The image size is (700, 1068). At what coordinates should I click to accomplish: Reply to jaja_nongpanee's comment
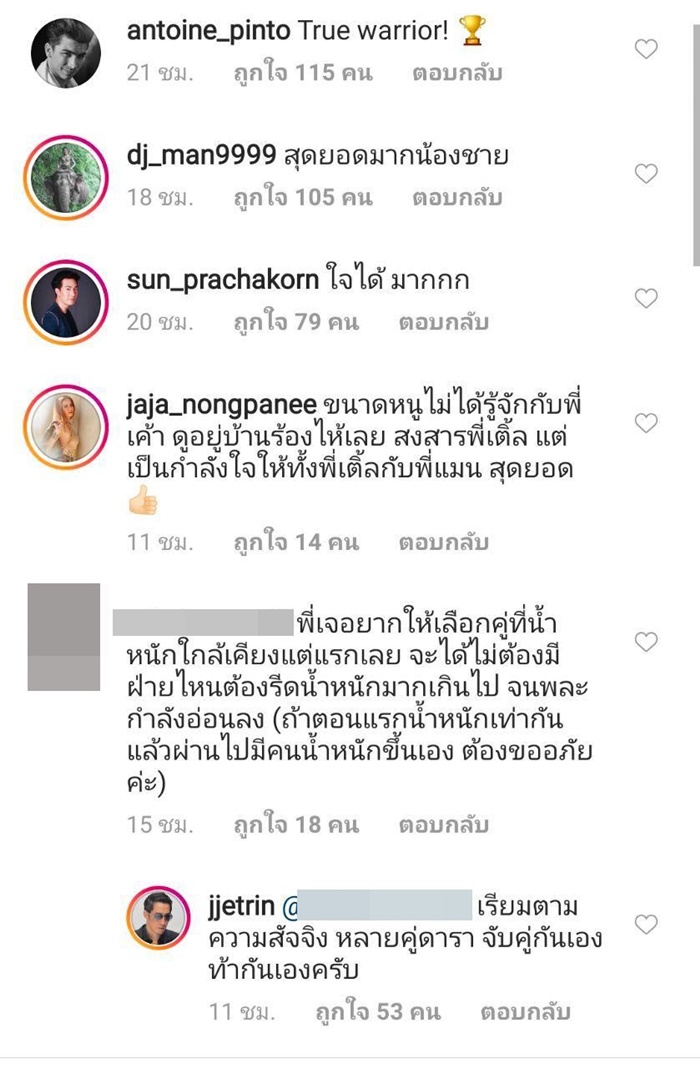[x=443, y=543]
